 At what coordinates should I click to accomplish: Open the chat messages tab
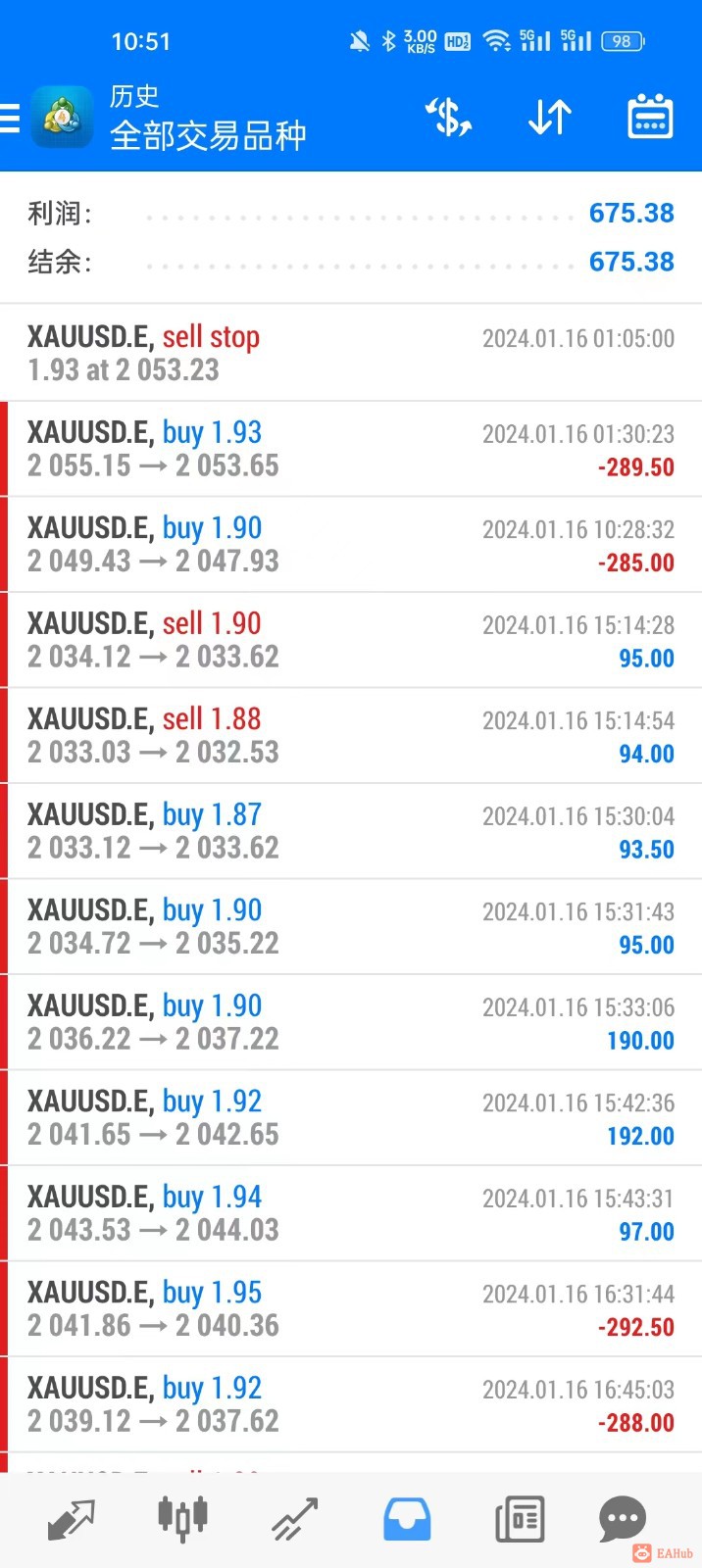pos(623,1519)
